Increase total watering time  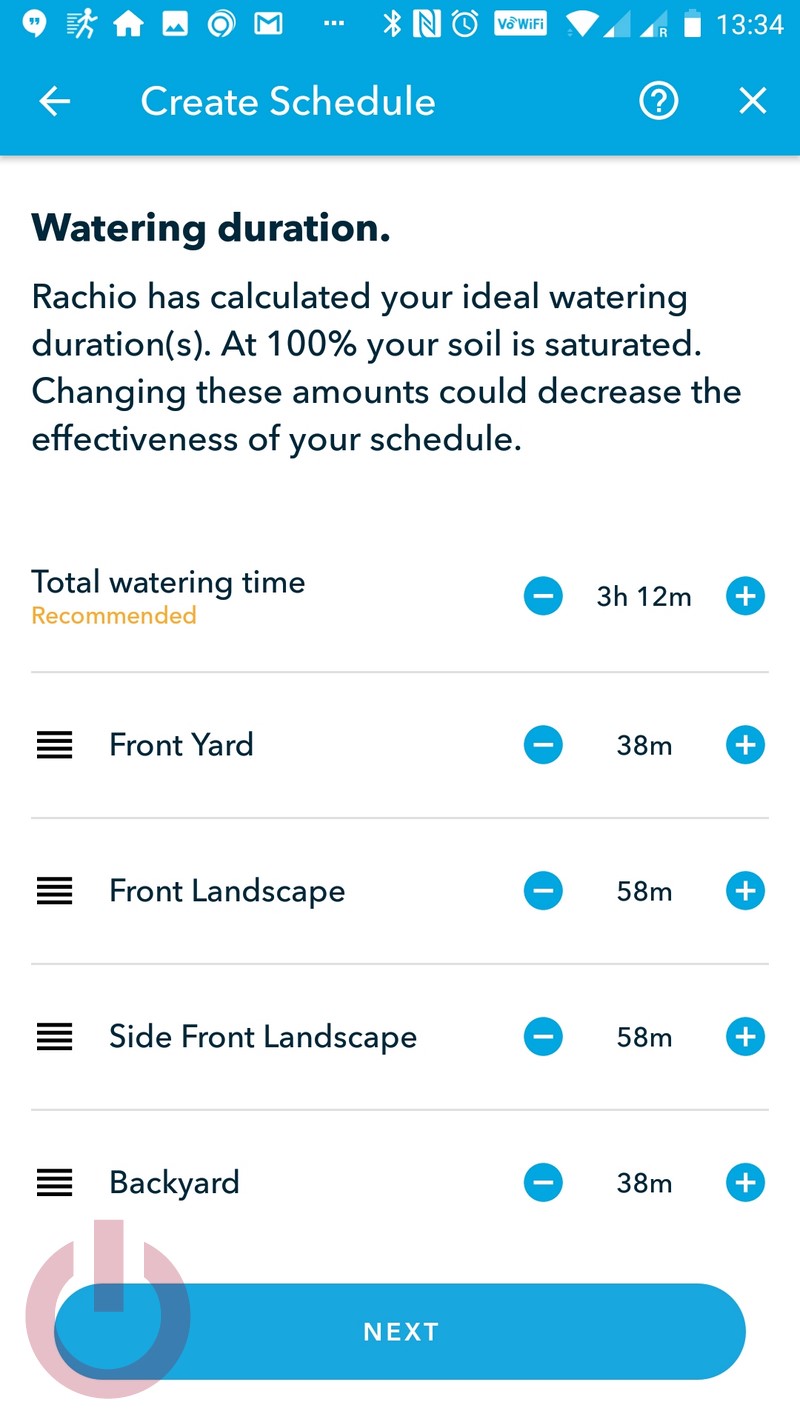click(x=745, y=597)
